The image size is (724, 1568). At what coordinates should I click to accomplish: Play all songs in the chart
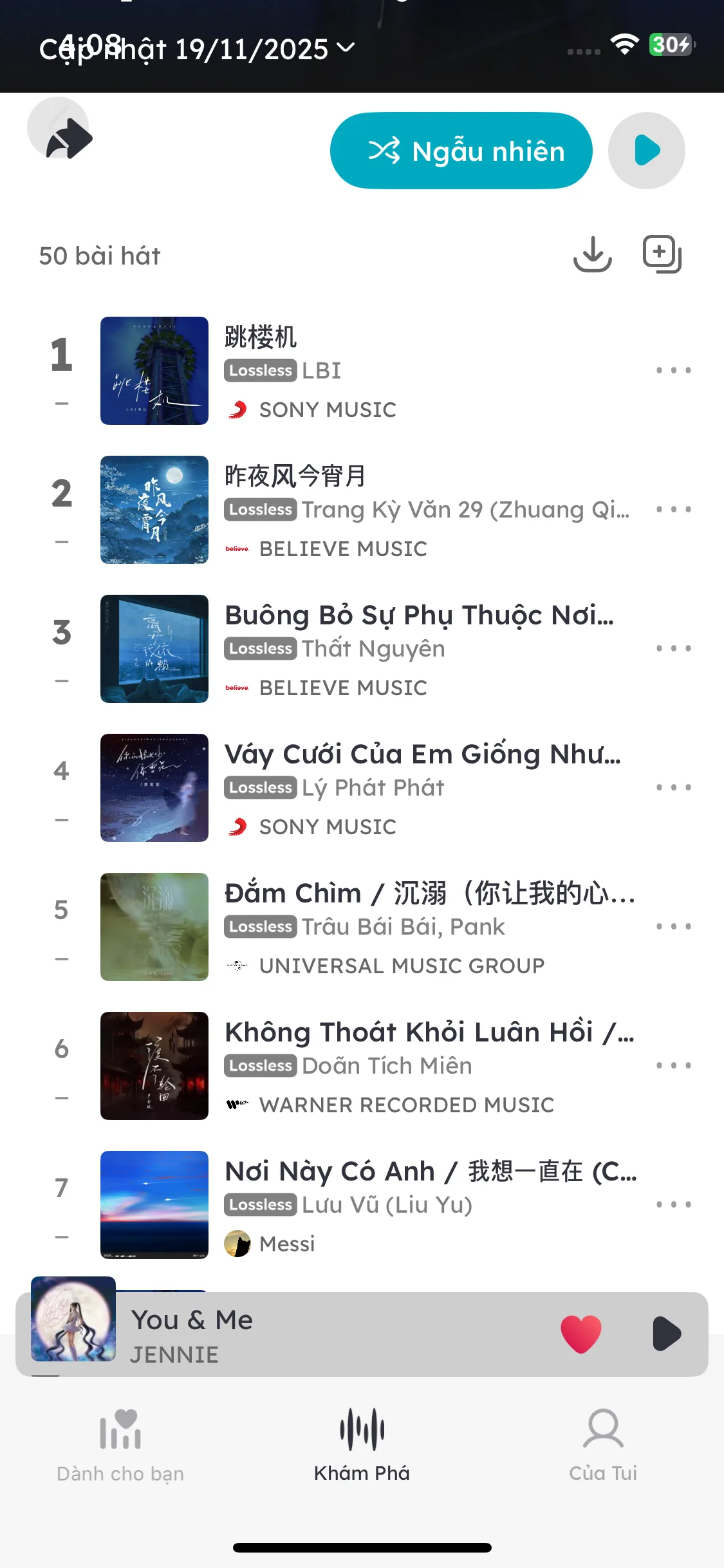pos(646,151)
